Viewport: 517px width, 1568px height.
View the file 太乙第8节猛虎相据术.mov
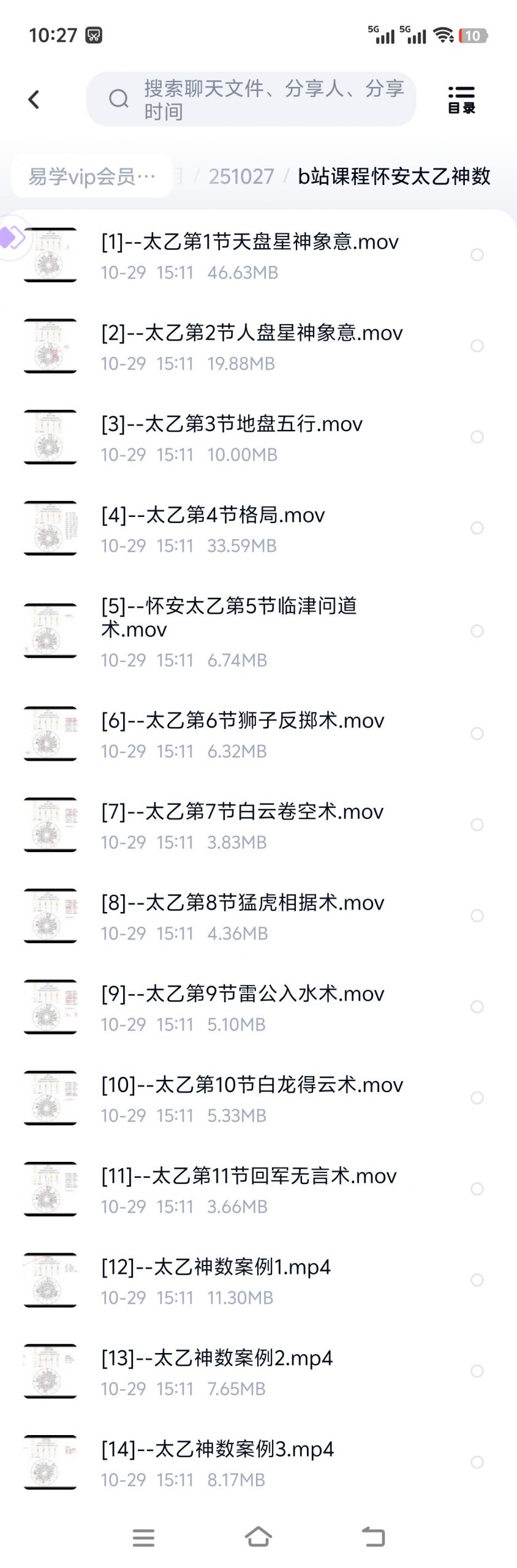click(x=243, y=903)
